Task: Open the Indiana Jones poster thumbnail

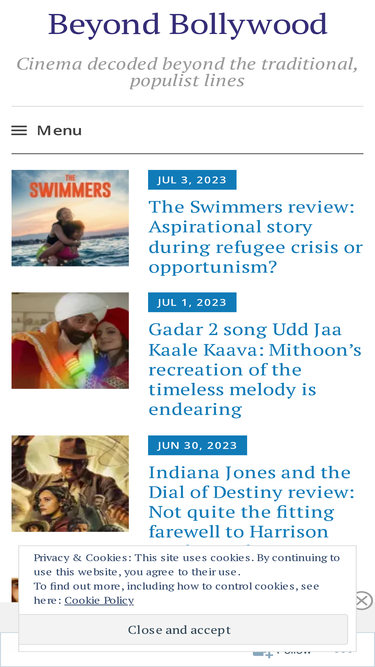Action: (70, 483)
